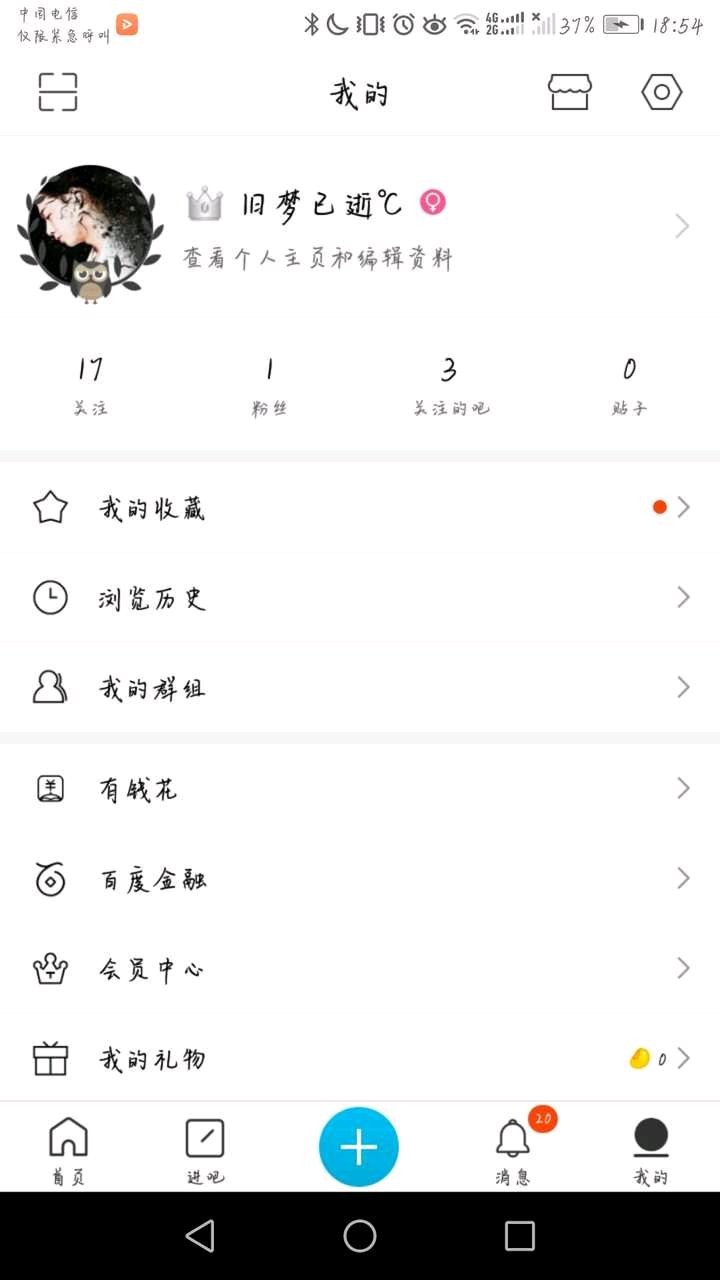The height and width of the screenshot is (1280, 720).
Task: Open the settings hexagon icon
Action: click(661, 92)
